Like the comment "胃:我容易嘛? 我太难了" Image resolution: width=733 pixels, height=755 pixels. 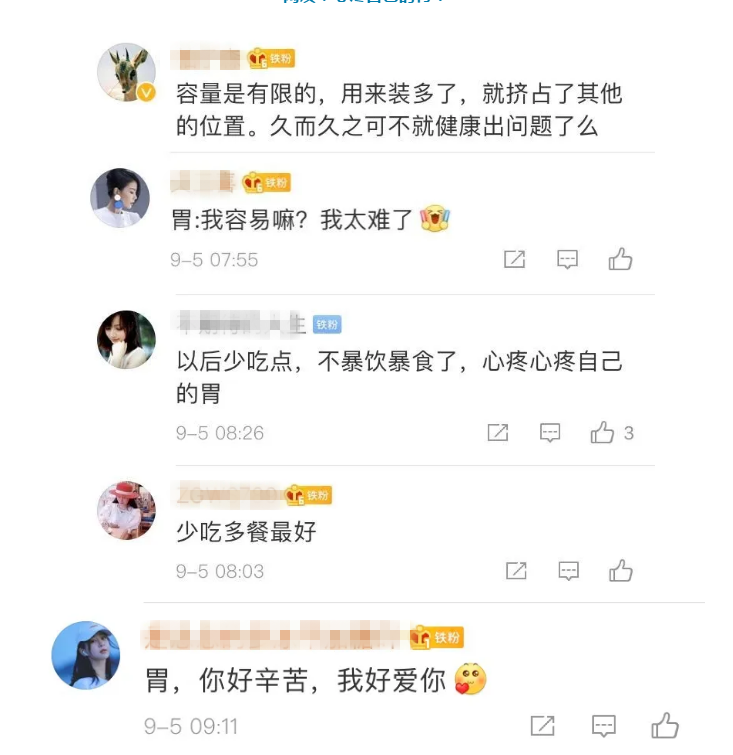pos(622,258)
